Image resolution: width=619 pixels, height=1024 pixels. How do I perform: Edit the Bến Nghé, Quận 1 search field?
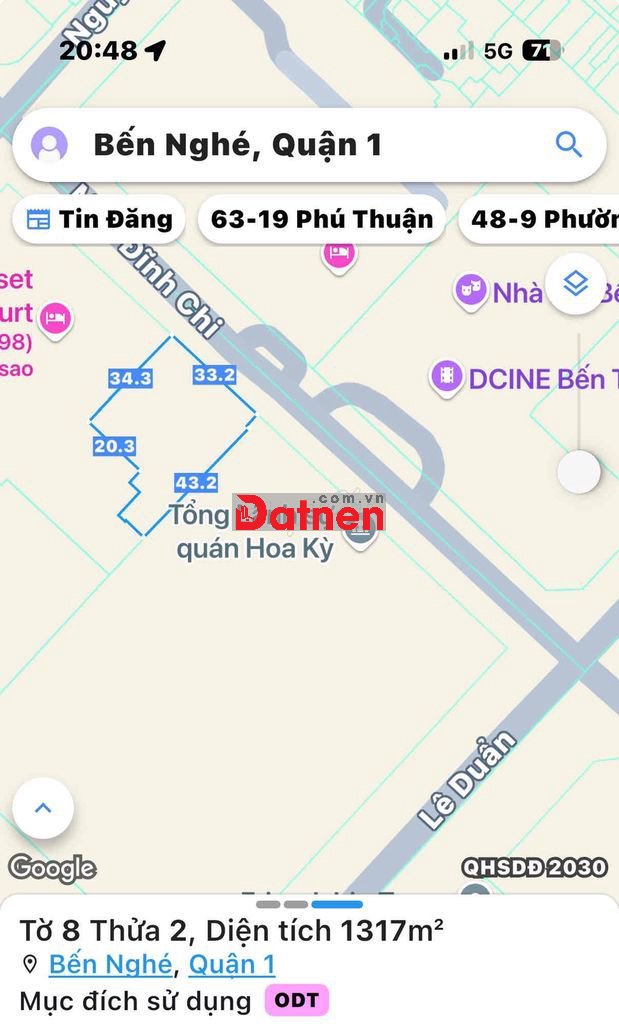(300, 145)
